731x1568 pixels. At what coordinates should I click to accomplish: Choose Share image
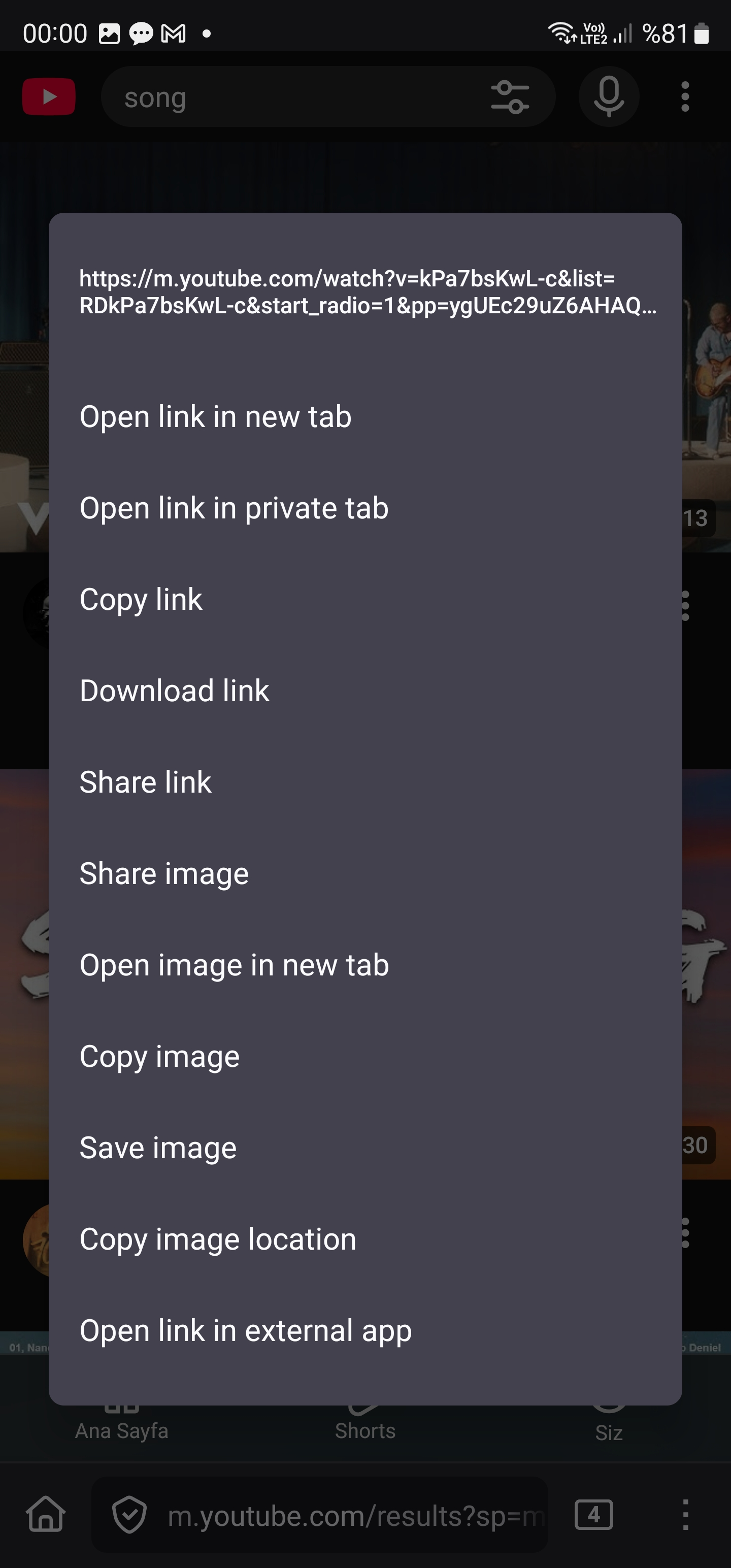pyautogui.click(x=164, y=873)
